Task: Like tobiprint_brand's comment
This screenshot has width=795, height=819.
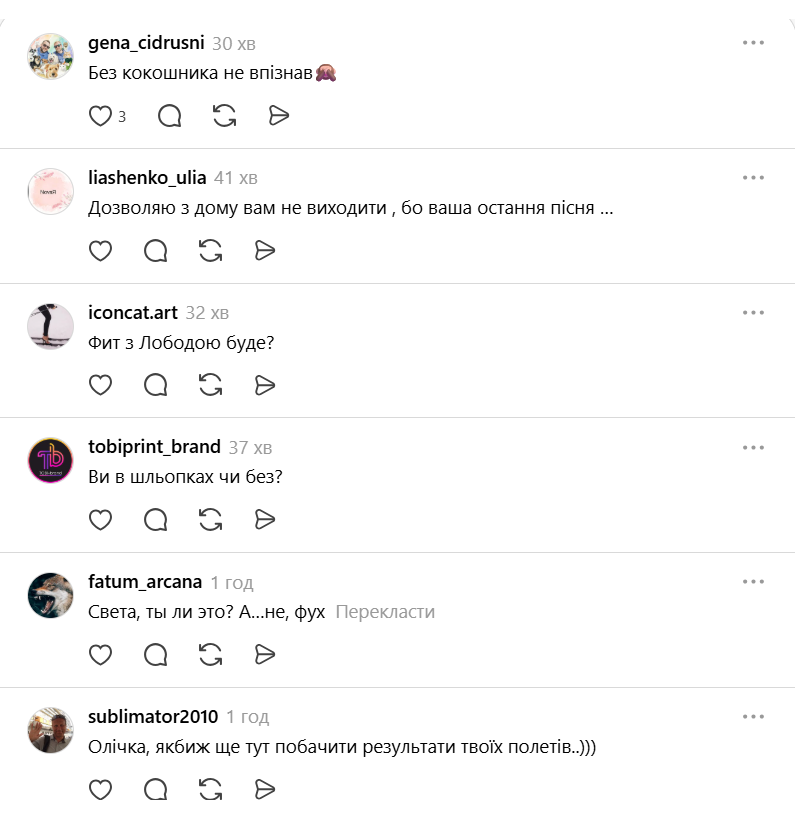Action: point(101,519)
